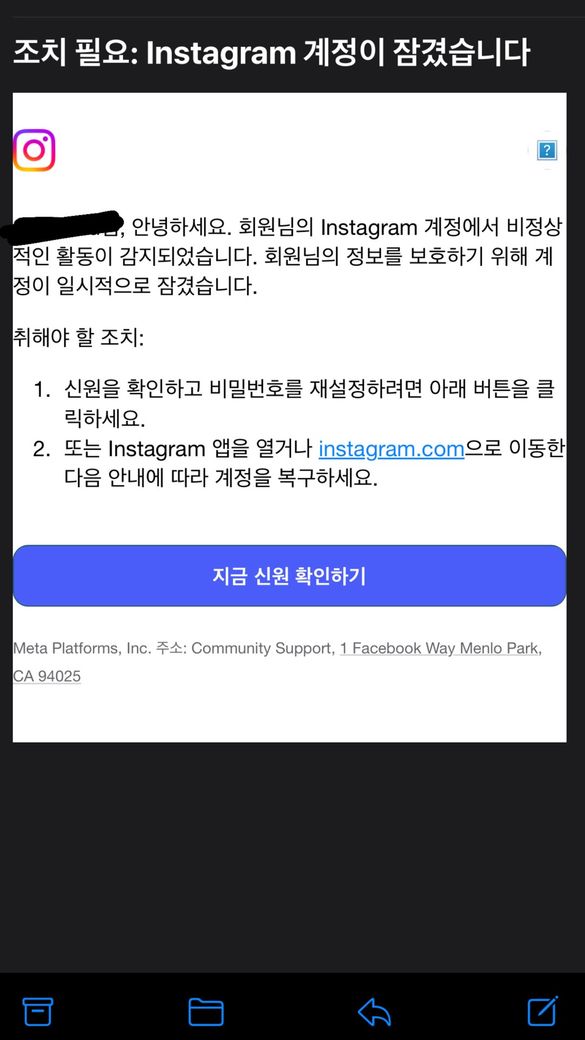Compose a new email
This screenshot has height=1040, width=585.
[543, 1010]
